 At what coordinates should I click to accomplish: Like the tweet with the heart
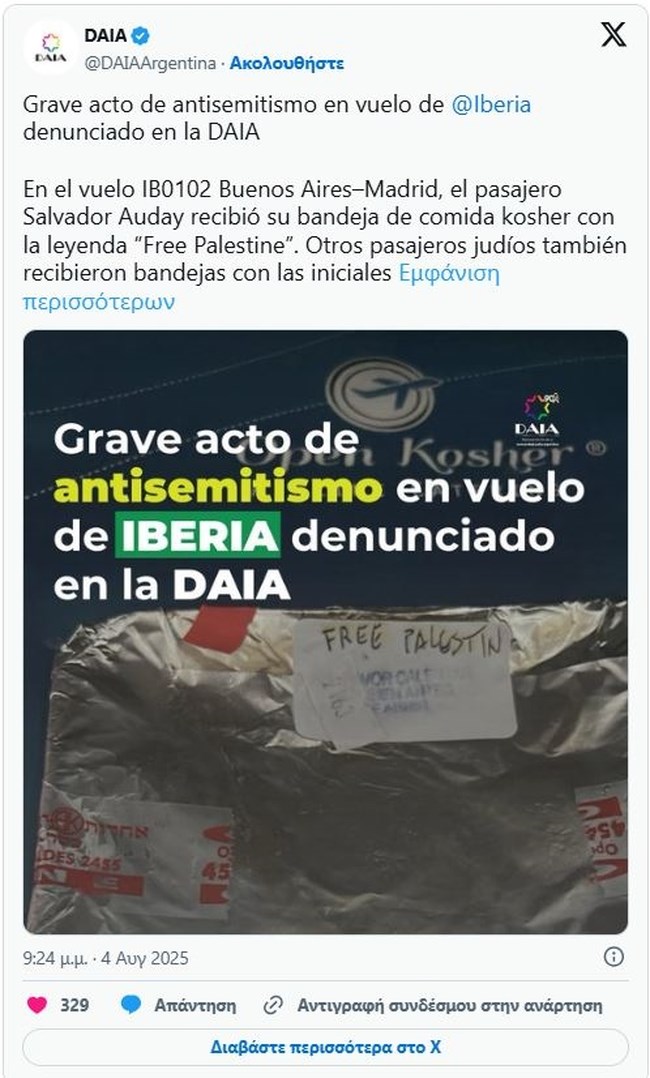[x=37, y=1005]
